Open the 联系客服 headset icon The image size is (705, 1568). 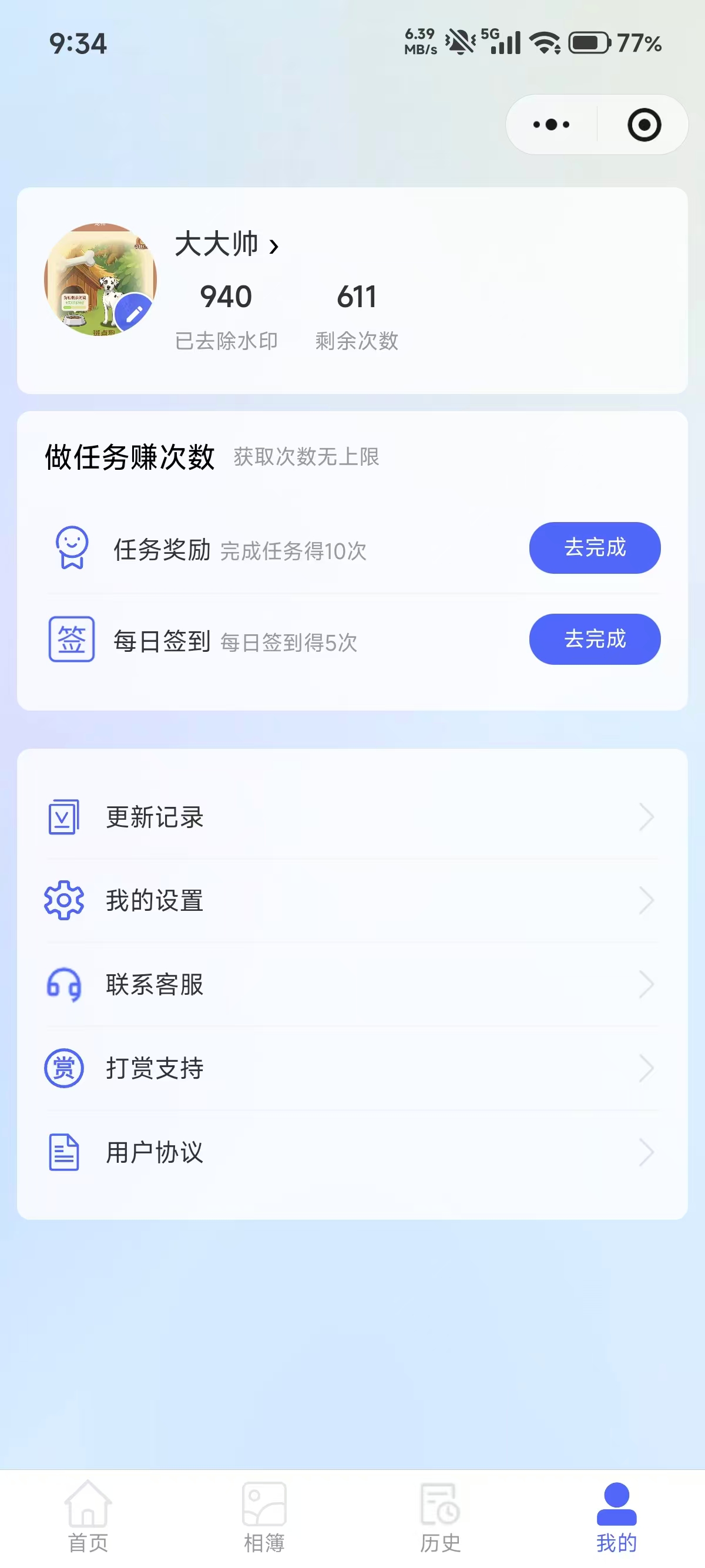tap(63, 985)
